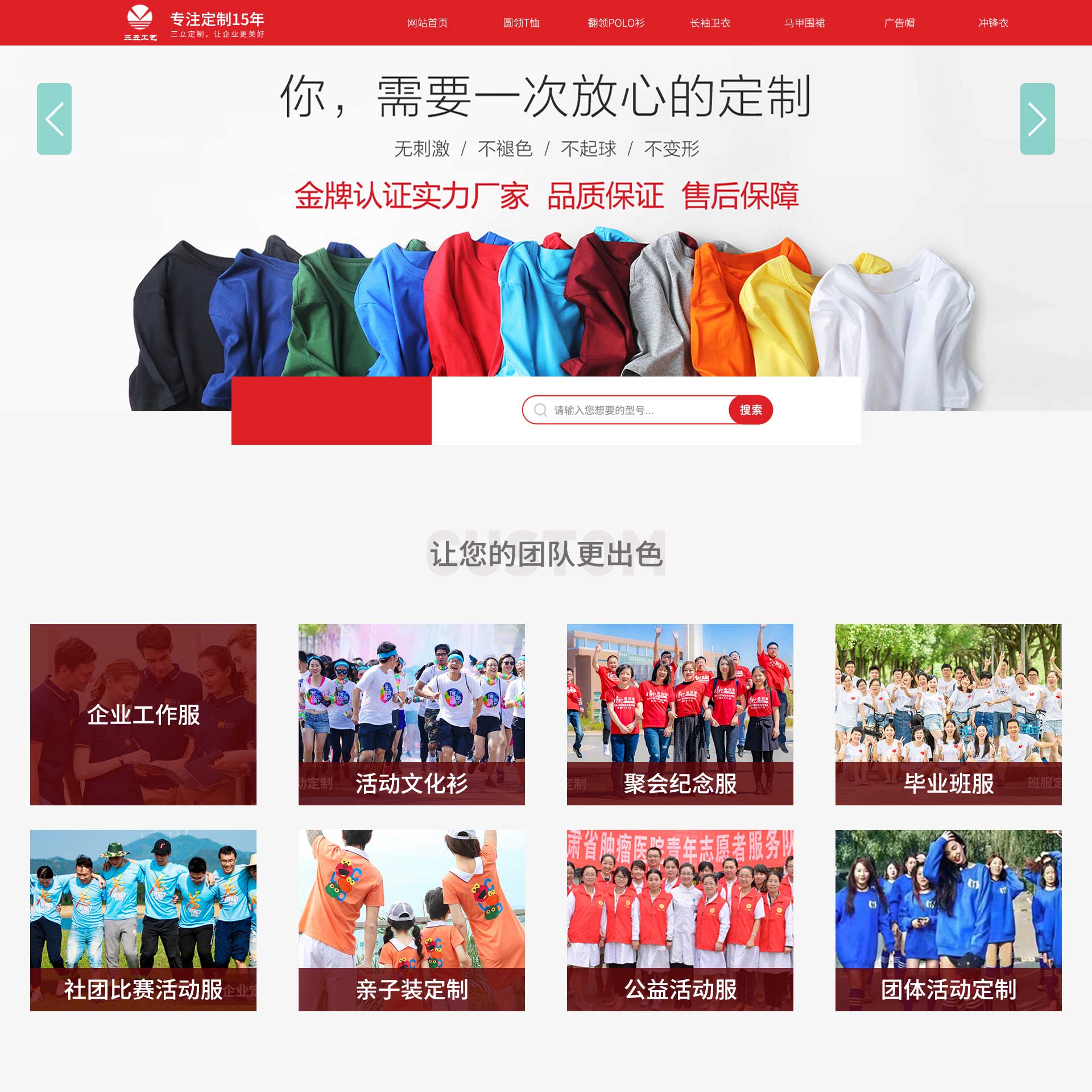
Task: Open the 毕业班服 tile
Action: 948,714
